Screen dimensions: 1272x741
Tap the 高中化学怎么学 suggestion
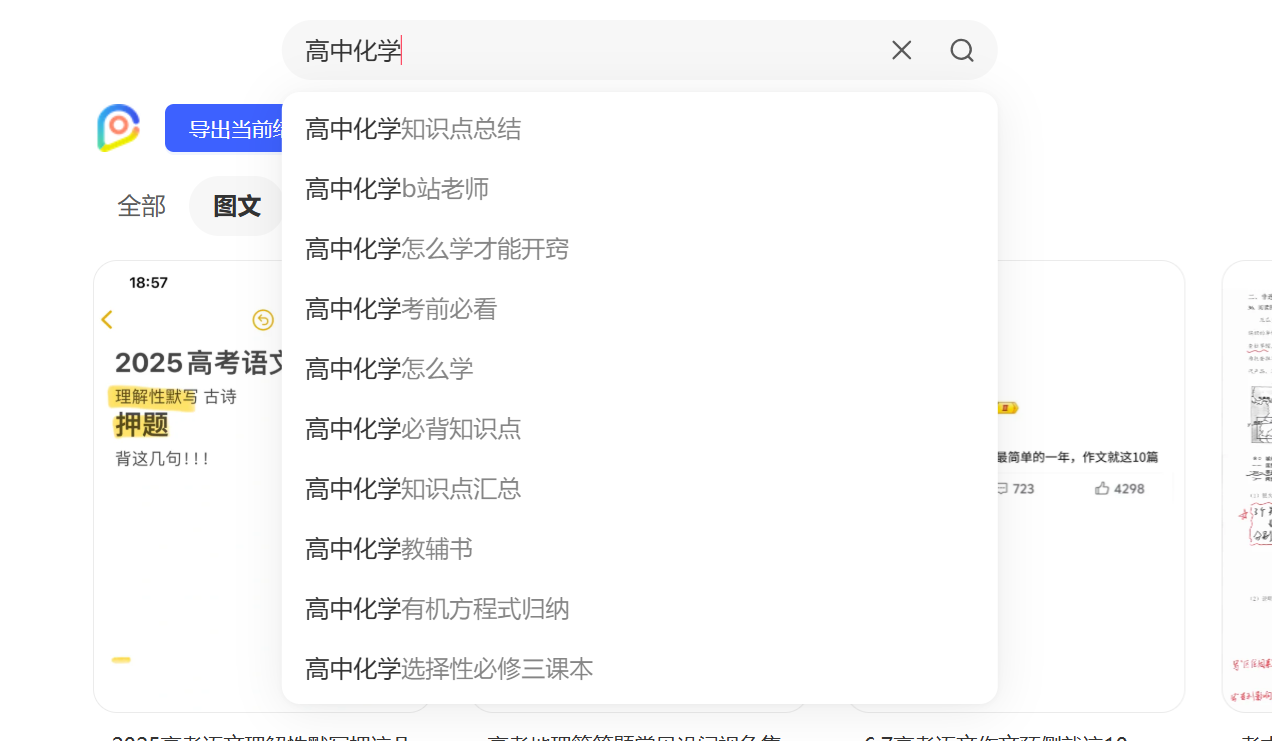pos(389,369)
